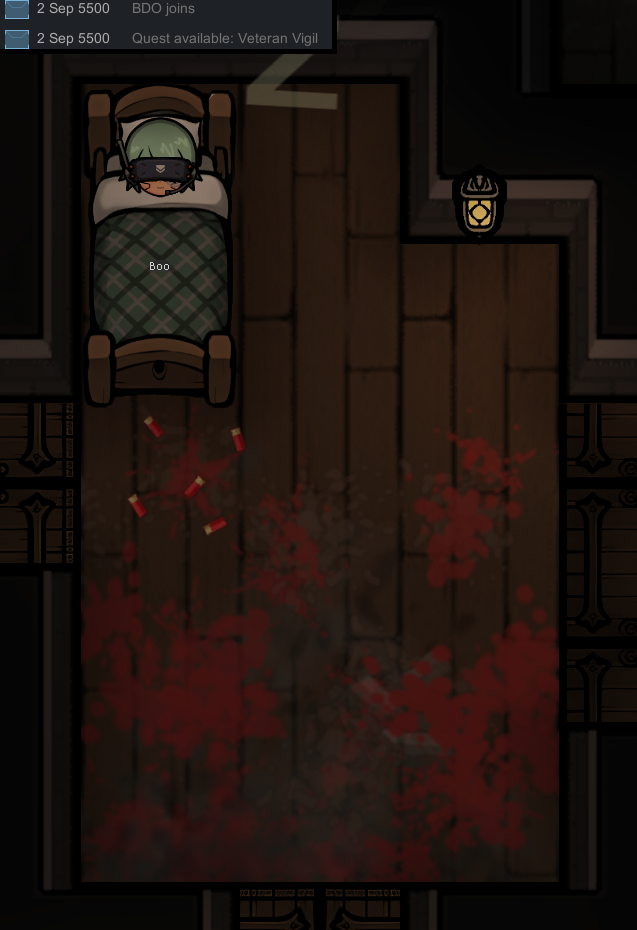637x930 pixels.
Task: Open the 'Quest available: Veteran Vigil' entry
Action: [x=166, y=39]
